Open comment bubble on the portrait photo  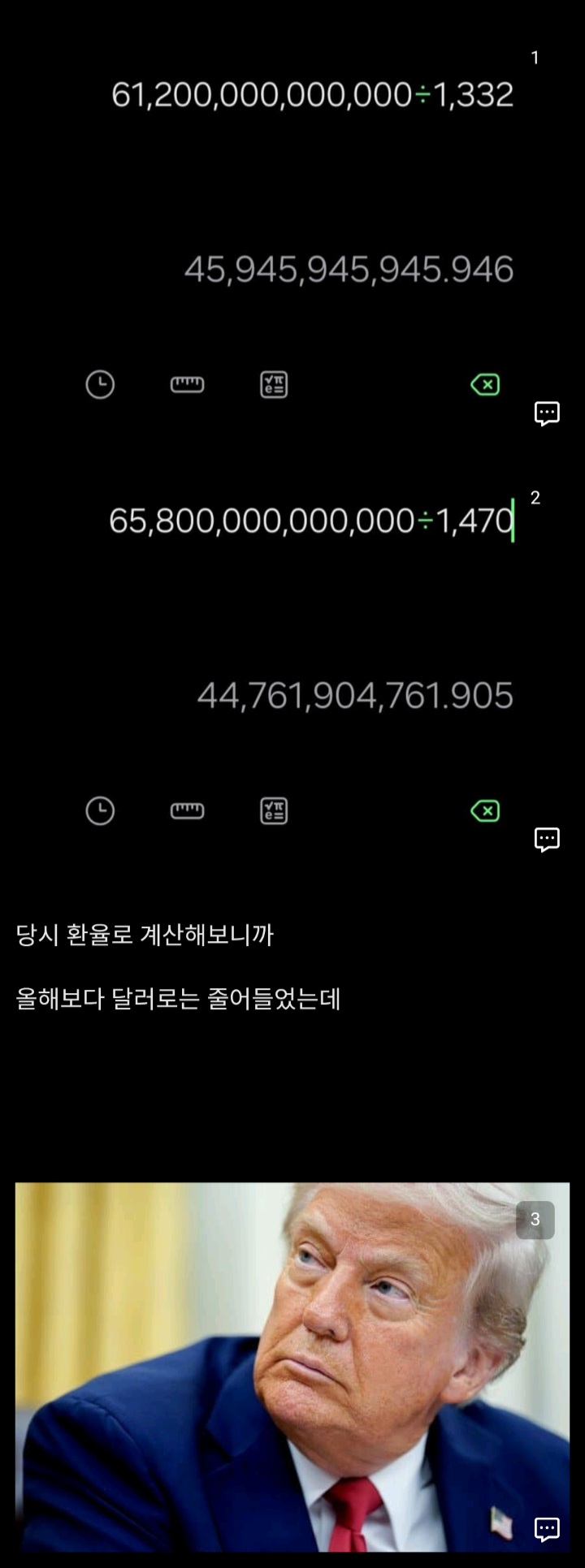coord(547,1529)
